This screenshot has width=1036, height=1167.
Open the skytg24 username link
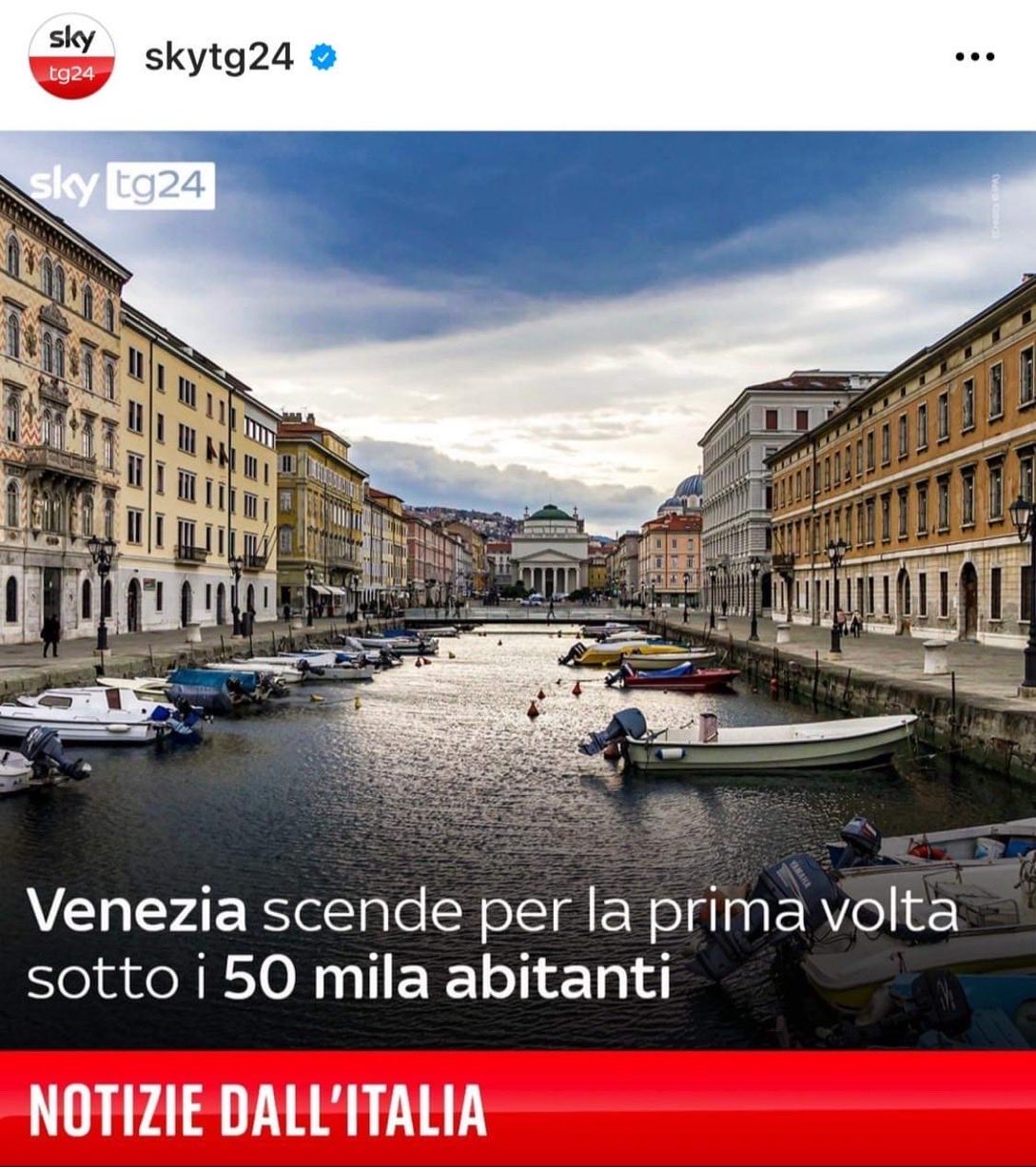[219, 58]
